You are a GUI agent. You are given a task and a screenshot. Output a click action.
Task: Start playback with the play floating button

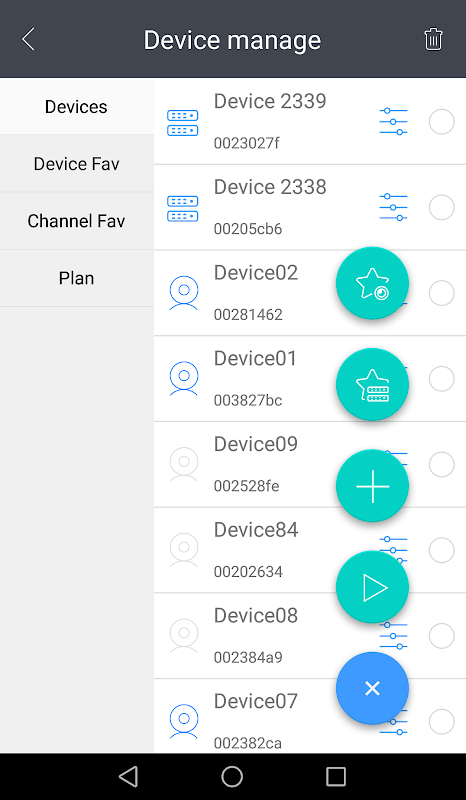click(x=372, y=587)
